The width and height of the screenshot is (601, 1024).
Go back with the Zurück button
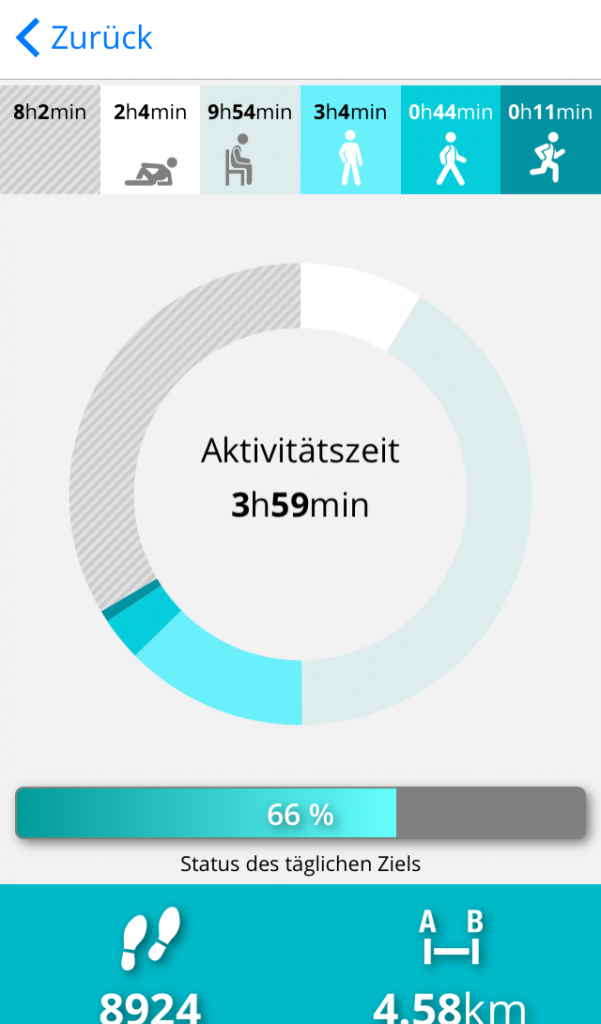point(84,37)
